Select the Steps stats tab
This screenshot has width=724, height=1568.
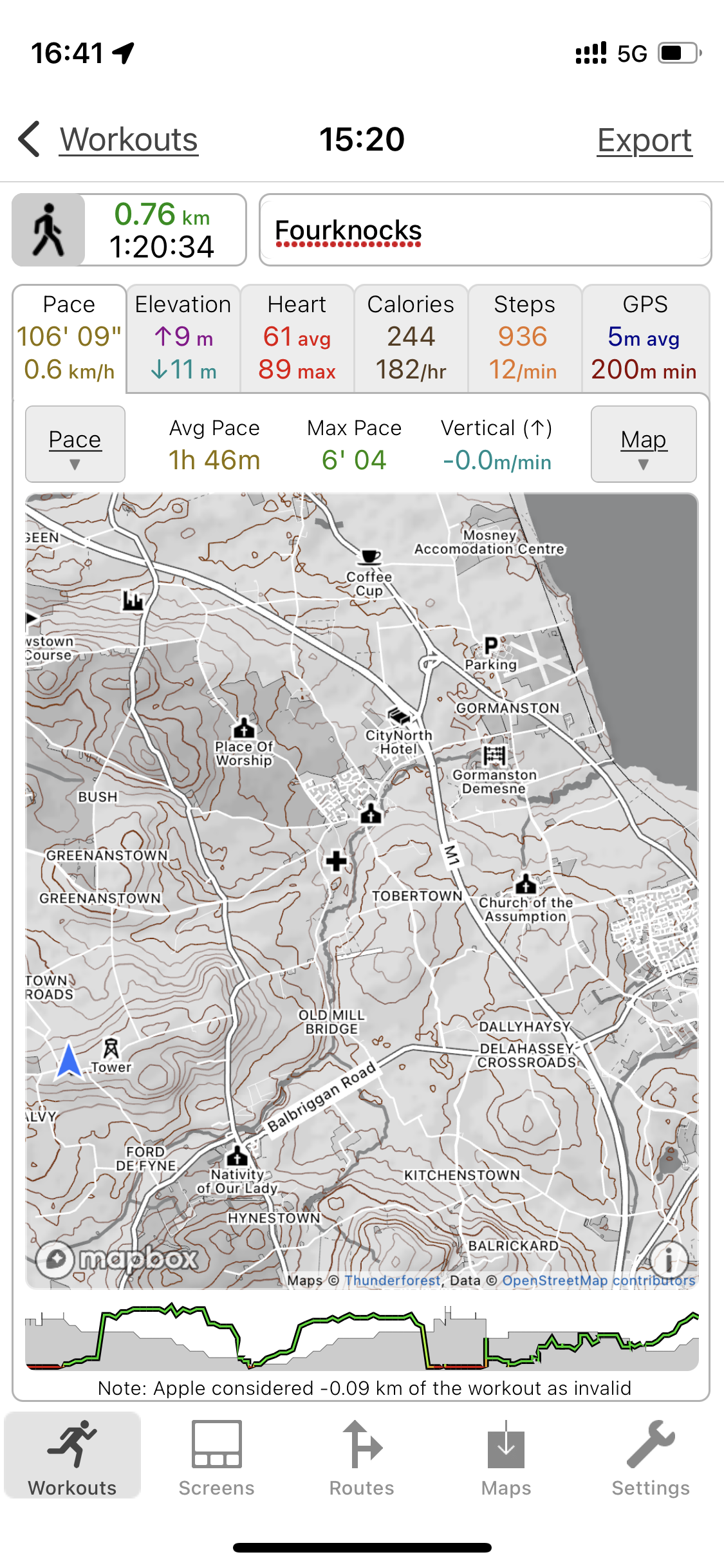pyautogui.click(x=524, y=338)
